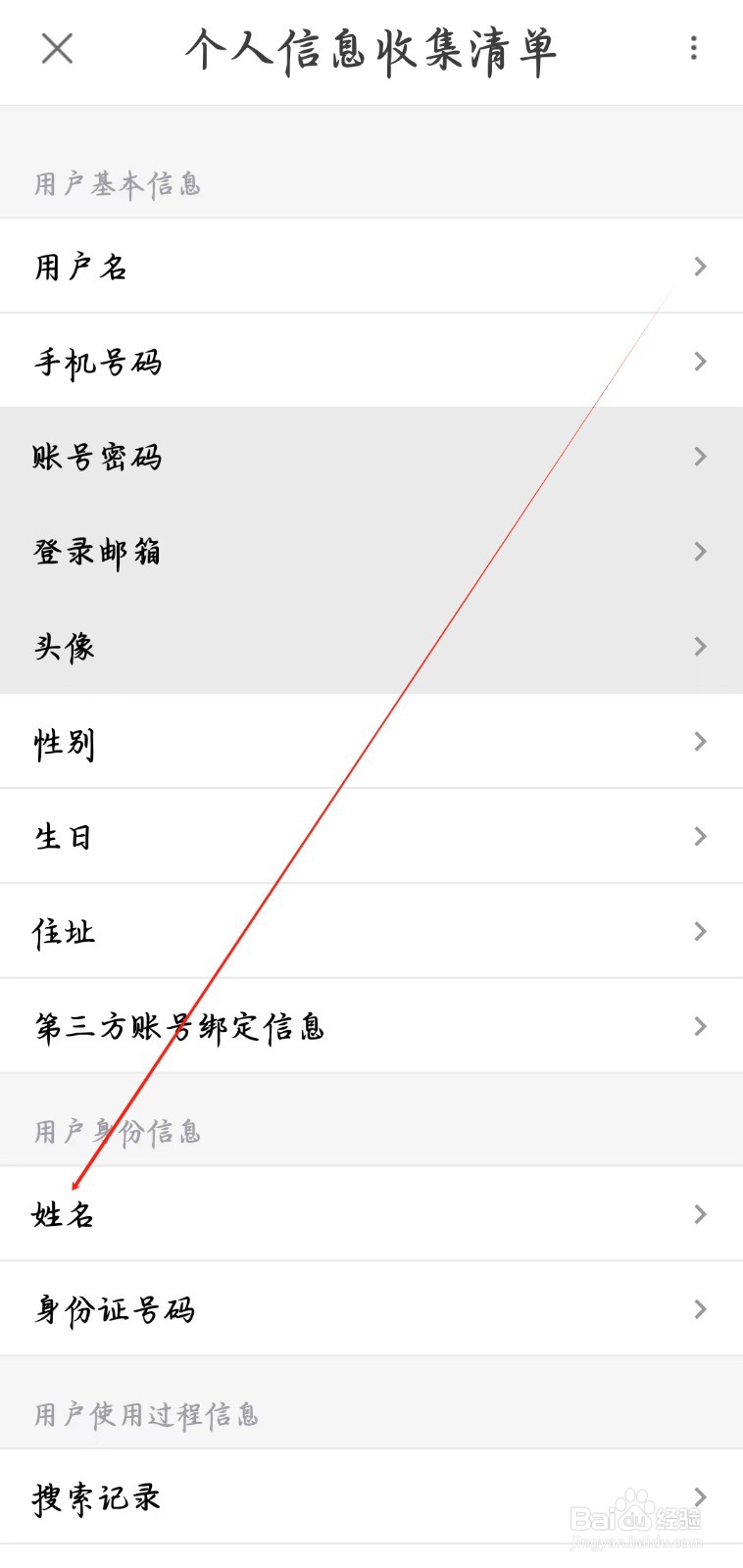This screenshot has height=1568, width=743.
Task: Expand the 住址 entry chevron
Action: [701, 931]
